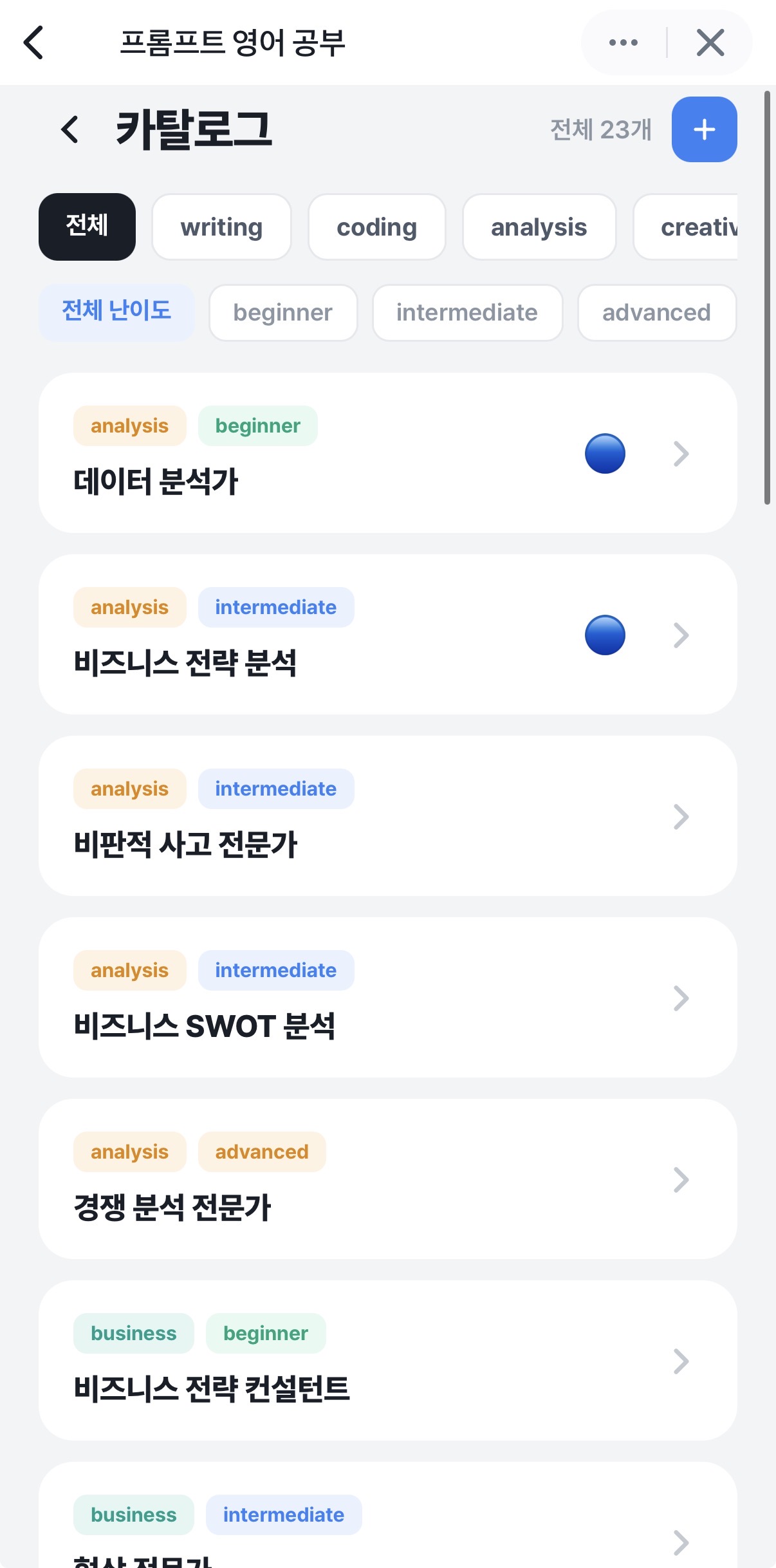Filter by writing category
The width and height of the screenshot is (776, 1568).
pyautogui.click(x=221, y=227)
